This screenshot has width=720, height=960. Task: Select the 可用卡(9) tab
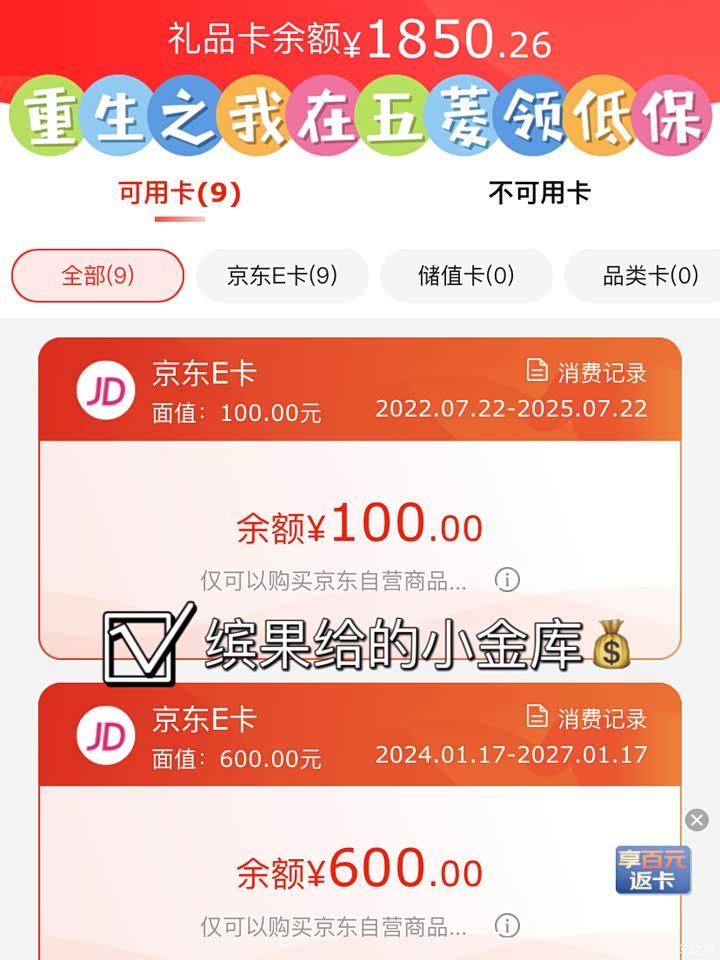coord(180,193)
